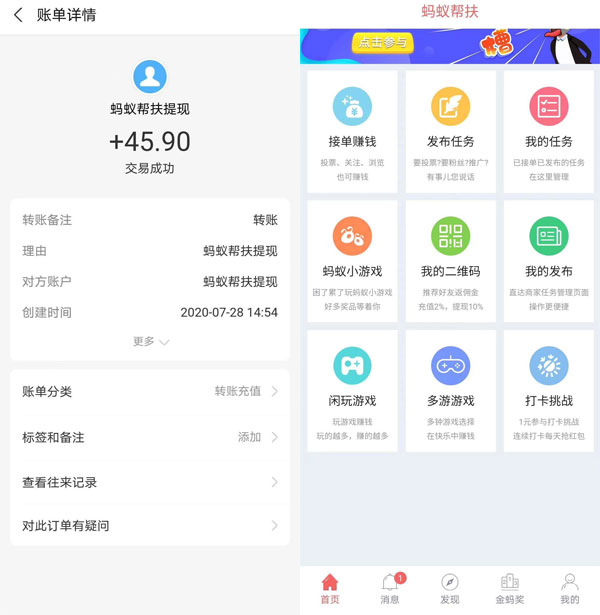Image resolution: width=600 pixels, height=615 pixels.
Task: Open the 我的发布 card
Action: point(549,260)
